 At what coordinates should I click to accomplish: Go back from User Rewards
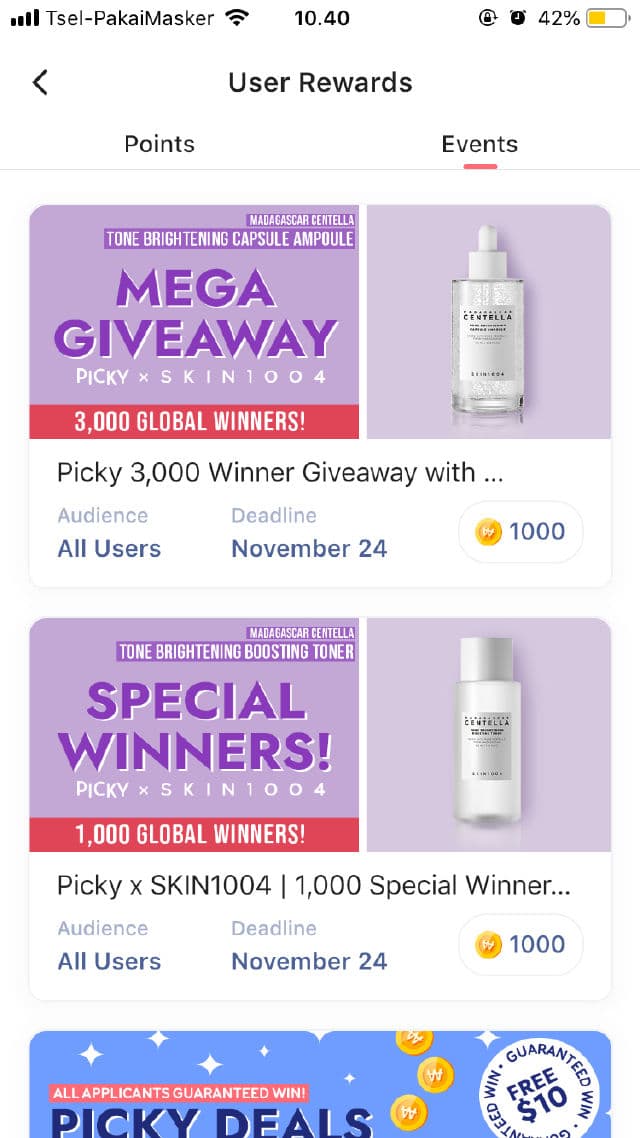[x=40, y=82]
